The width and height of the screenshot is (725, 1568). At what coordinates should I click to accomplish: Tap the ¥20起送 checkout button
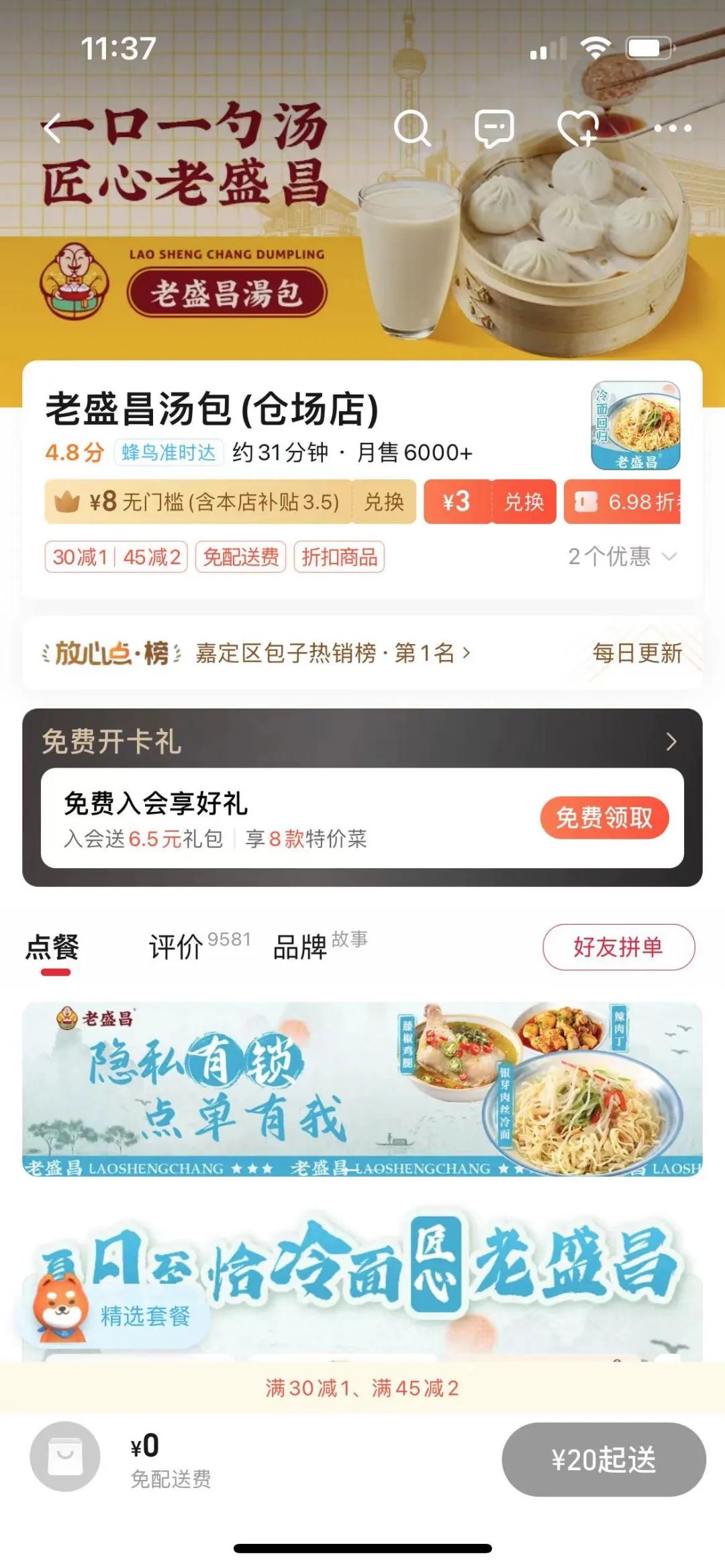(x=603, y=1459)
